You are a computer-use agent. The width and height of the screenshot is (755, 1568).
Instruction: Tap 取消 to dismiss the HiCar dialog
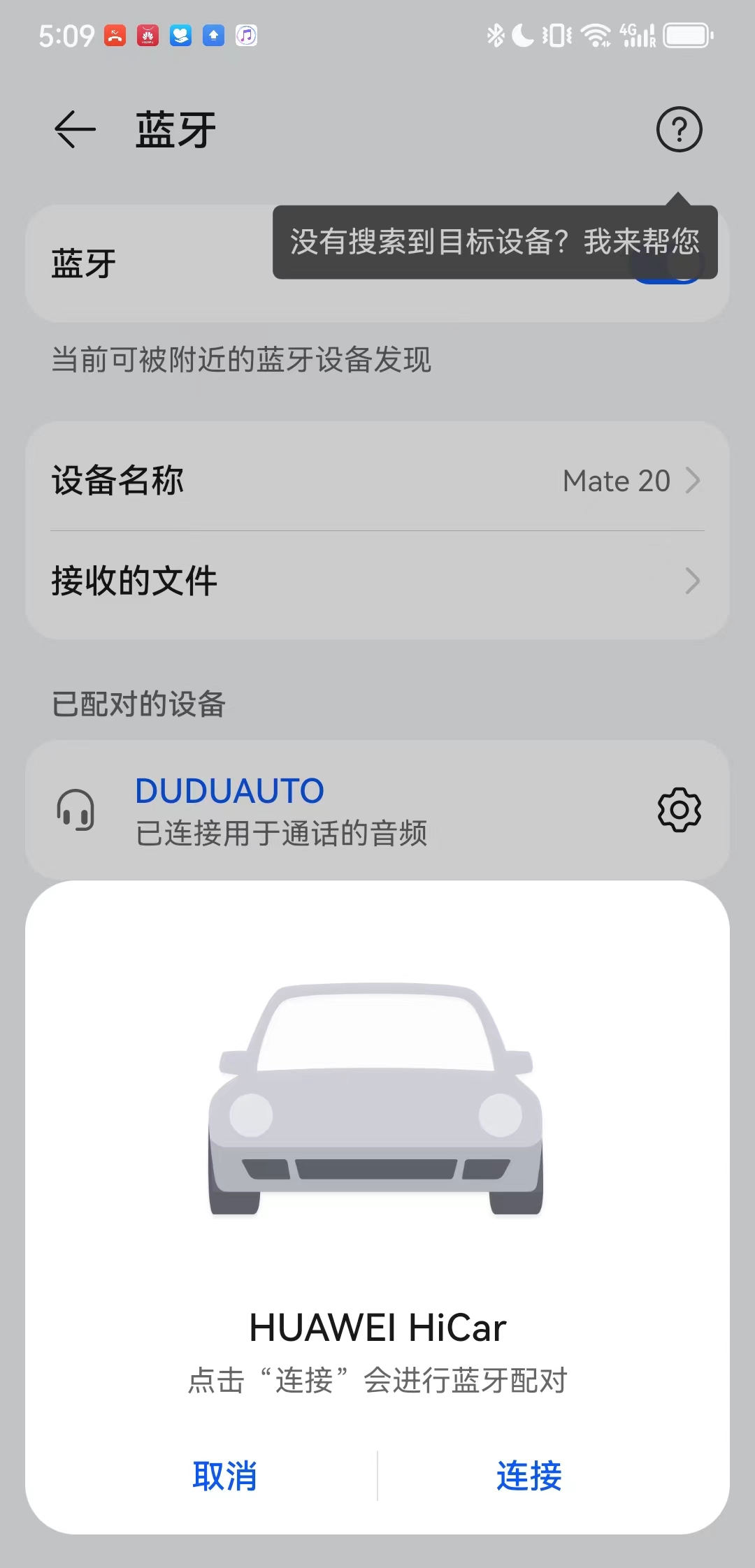[x=224, y=1476]
